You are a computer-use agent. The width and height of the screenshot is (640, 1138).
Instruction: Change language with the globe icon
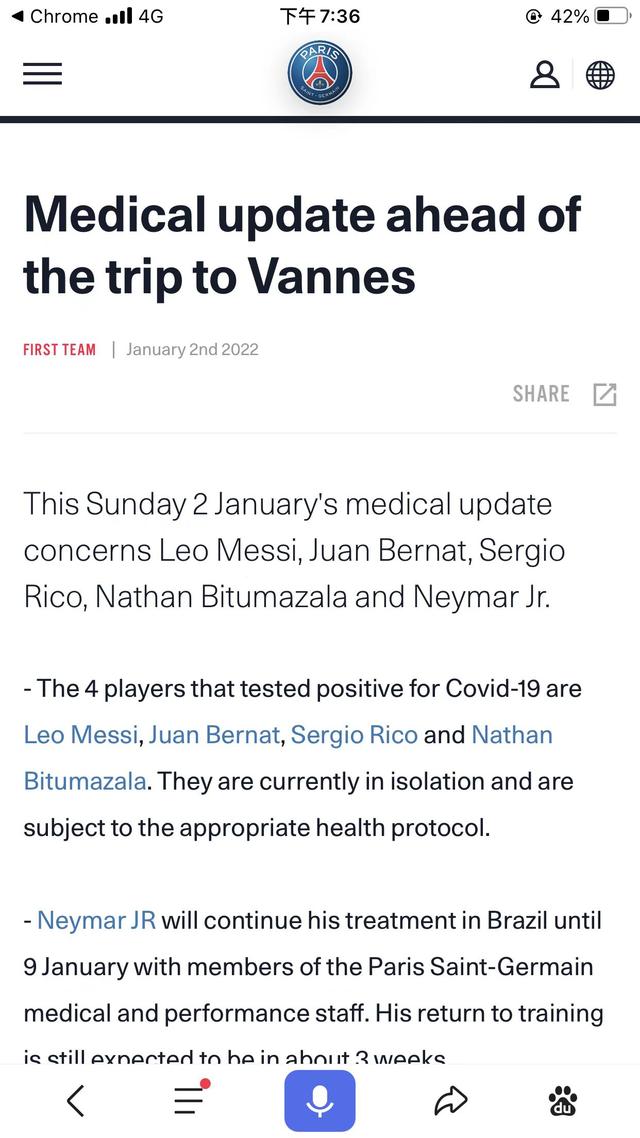pos(600,75)
